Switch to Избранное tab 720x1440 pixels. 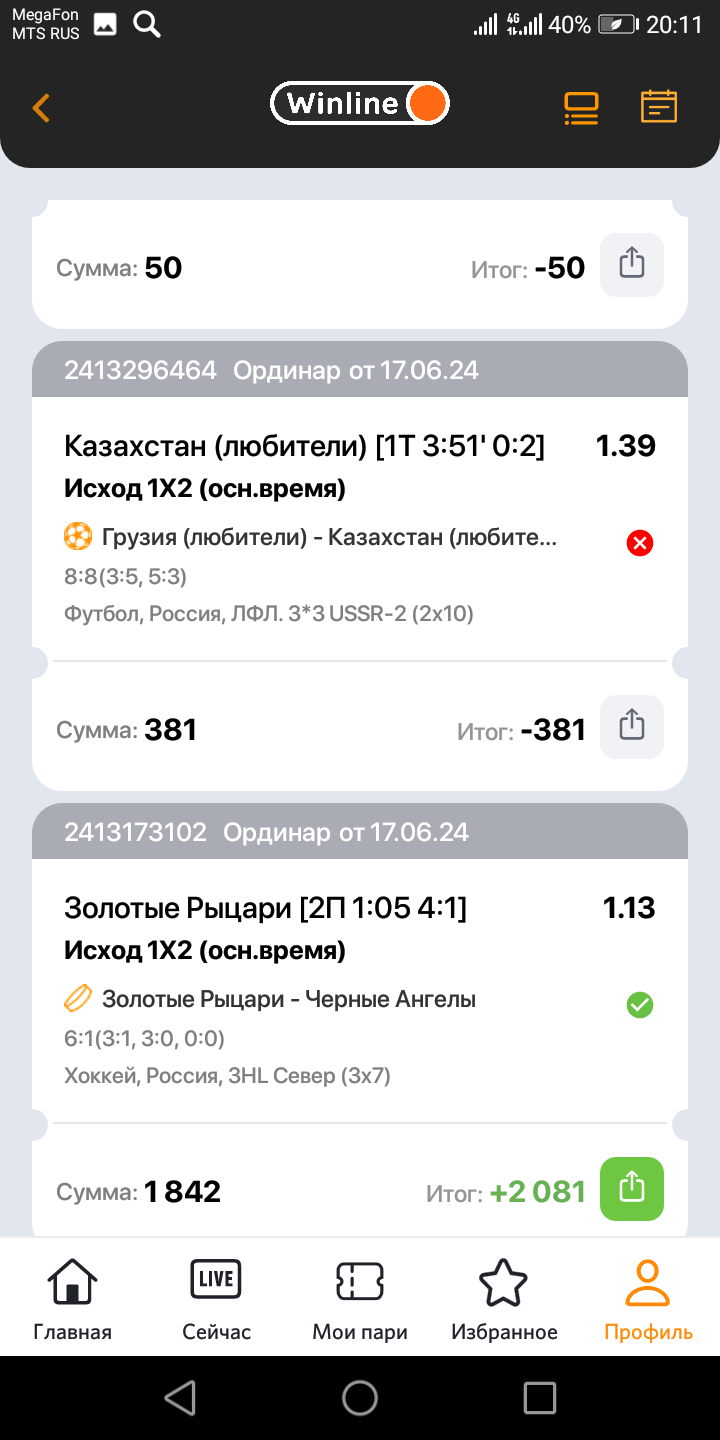(504, 1298)
